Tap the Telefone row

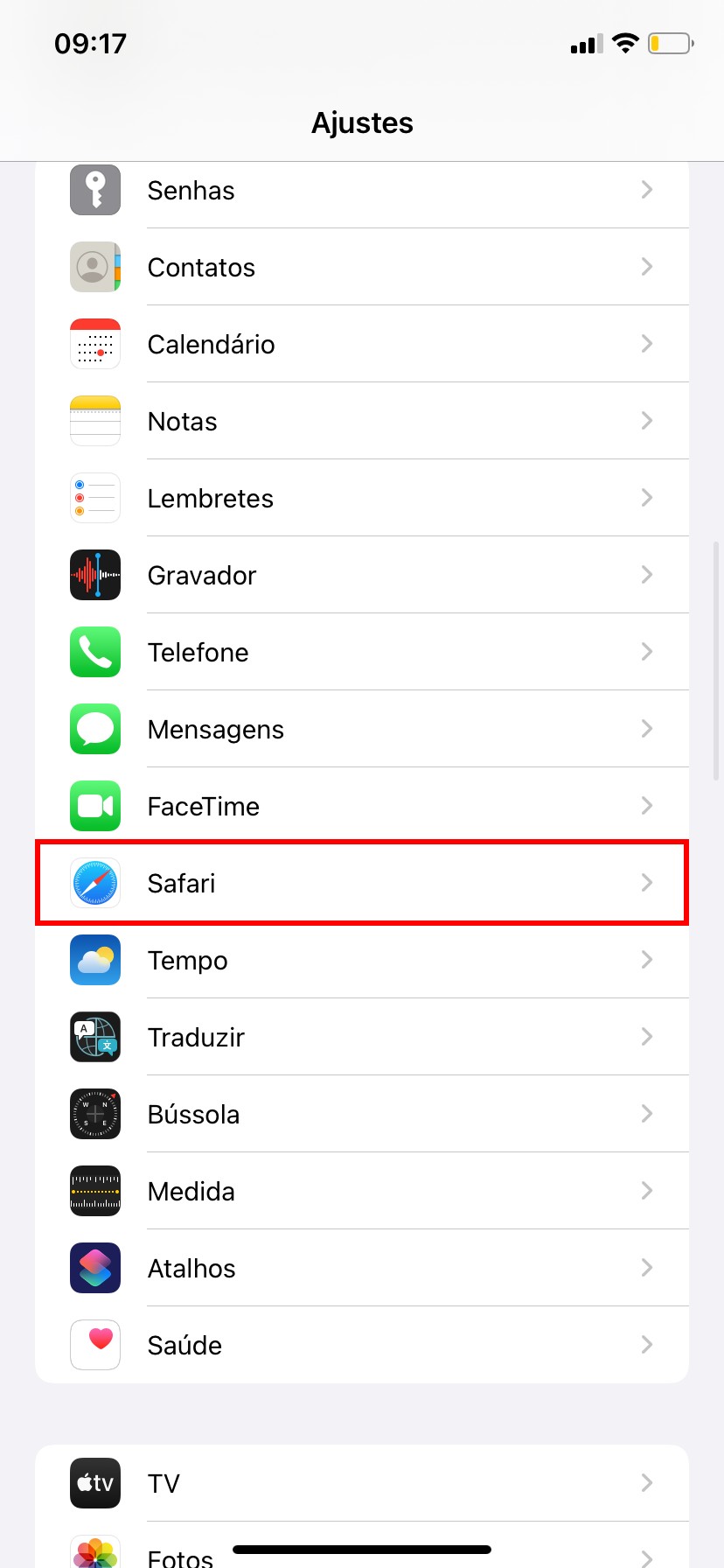tap(362, 653)
